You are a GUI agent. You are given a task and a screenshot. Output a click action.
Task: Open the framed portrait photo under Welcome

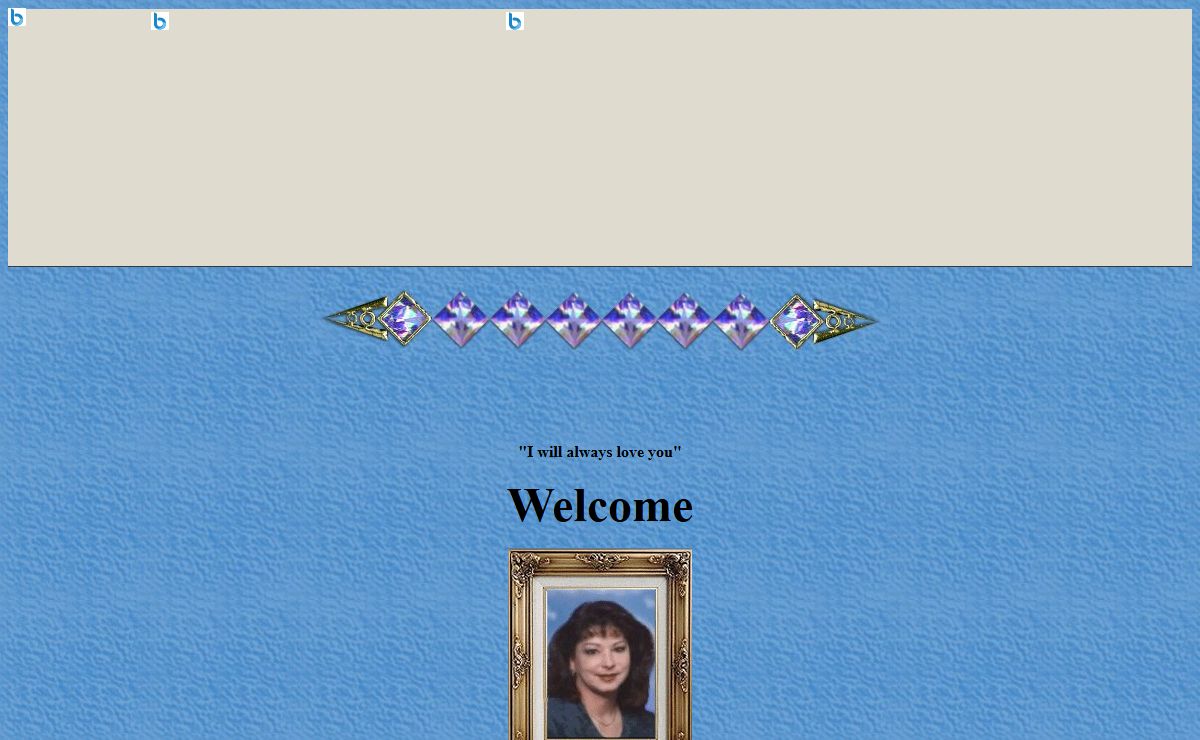[600, 650]
